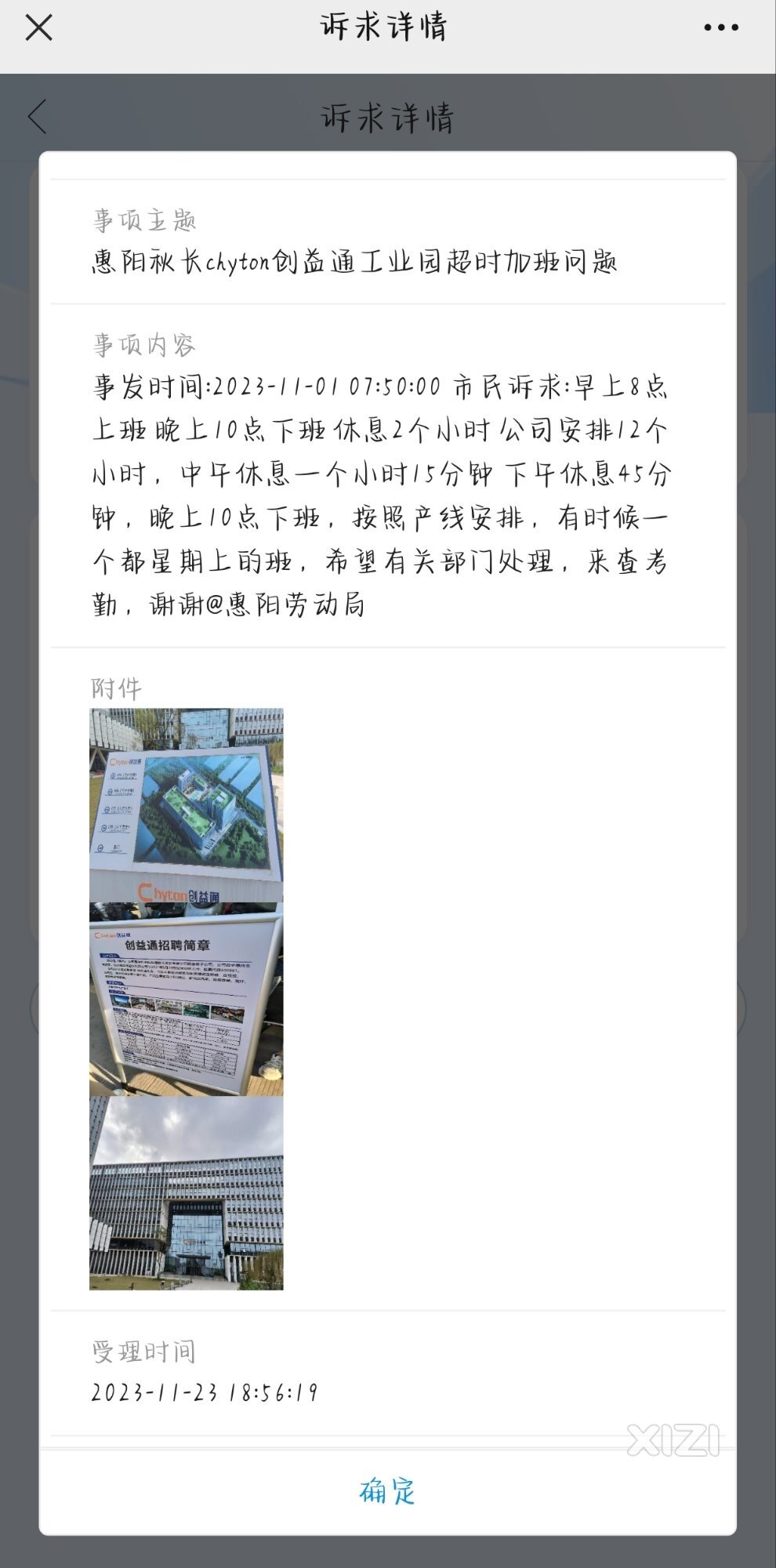
Task: Close the page with the X icon
Action: 38,28
